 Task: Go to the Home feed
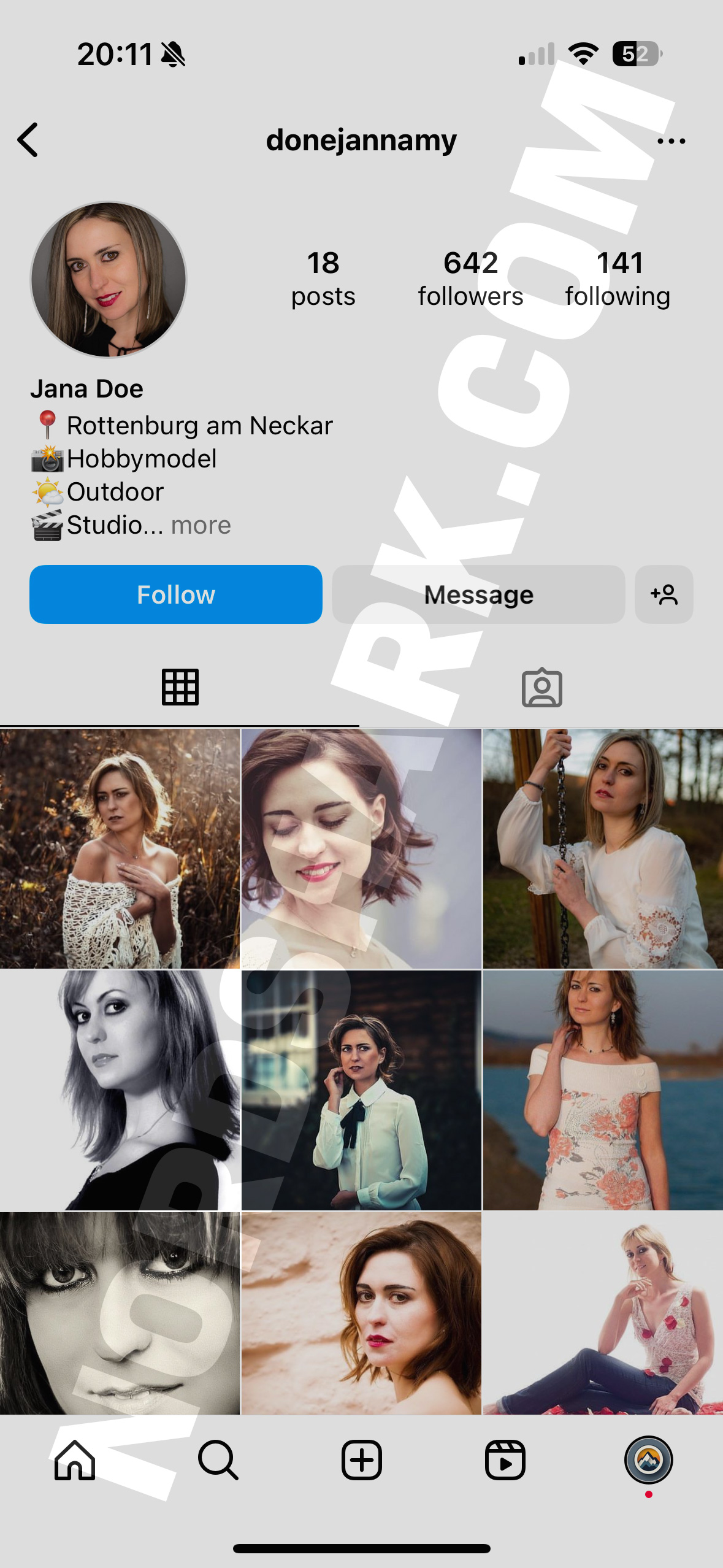click(x=75, y=1460)
